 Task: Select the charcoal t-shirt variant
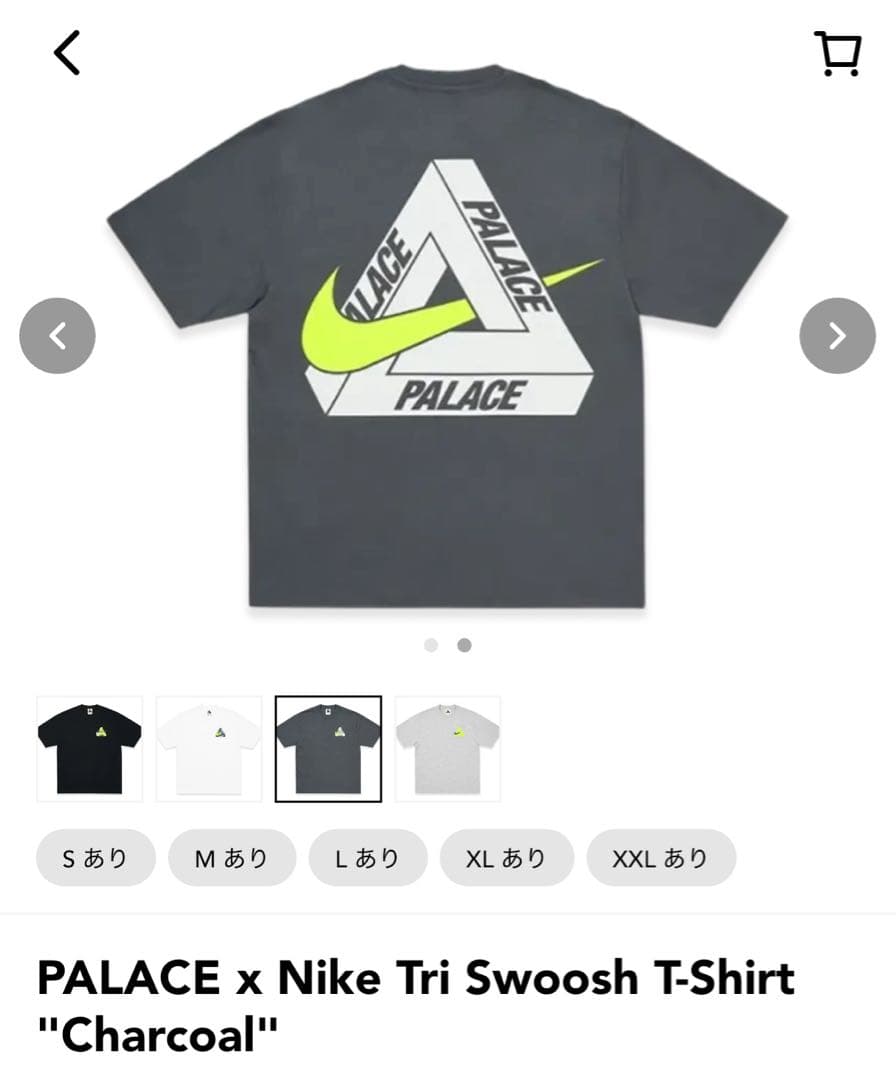[x=326, y=747]
